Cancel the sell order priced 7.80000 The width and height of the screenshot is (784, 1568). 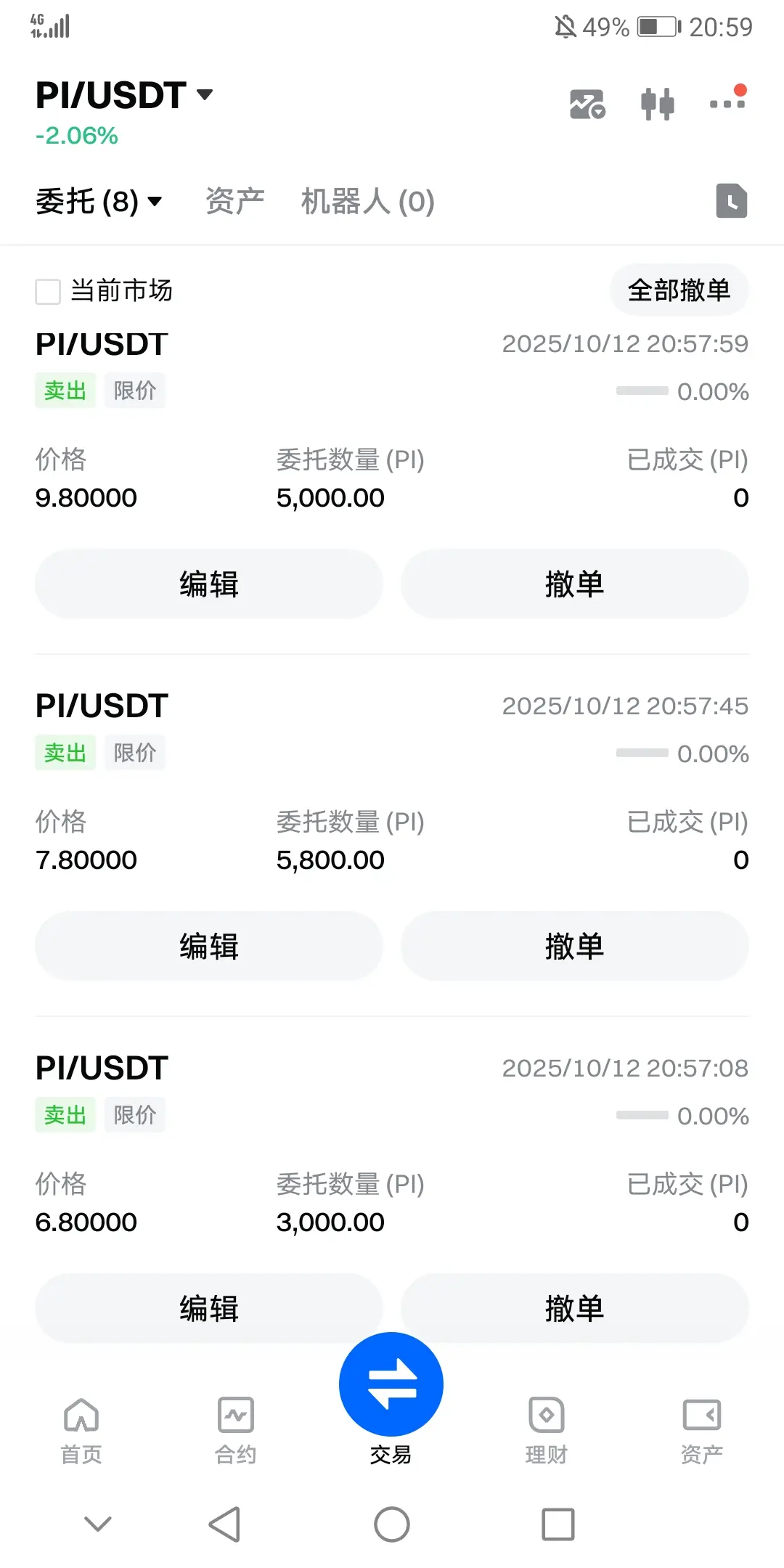coord(574,946)
